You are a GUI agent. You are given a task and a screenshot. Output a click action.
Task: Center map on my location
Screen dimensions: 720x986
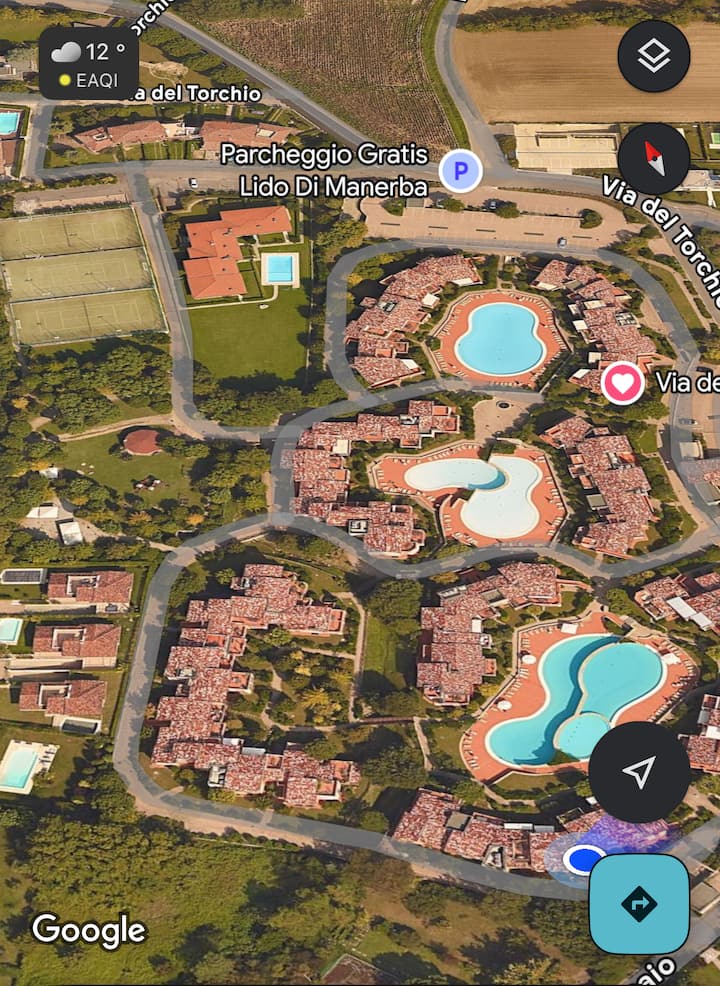638,771
